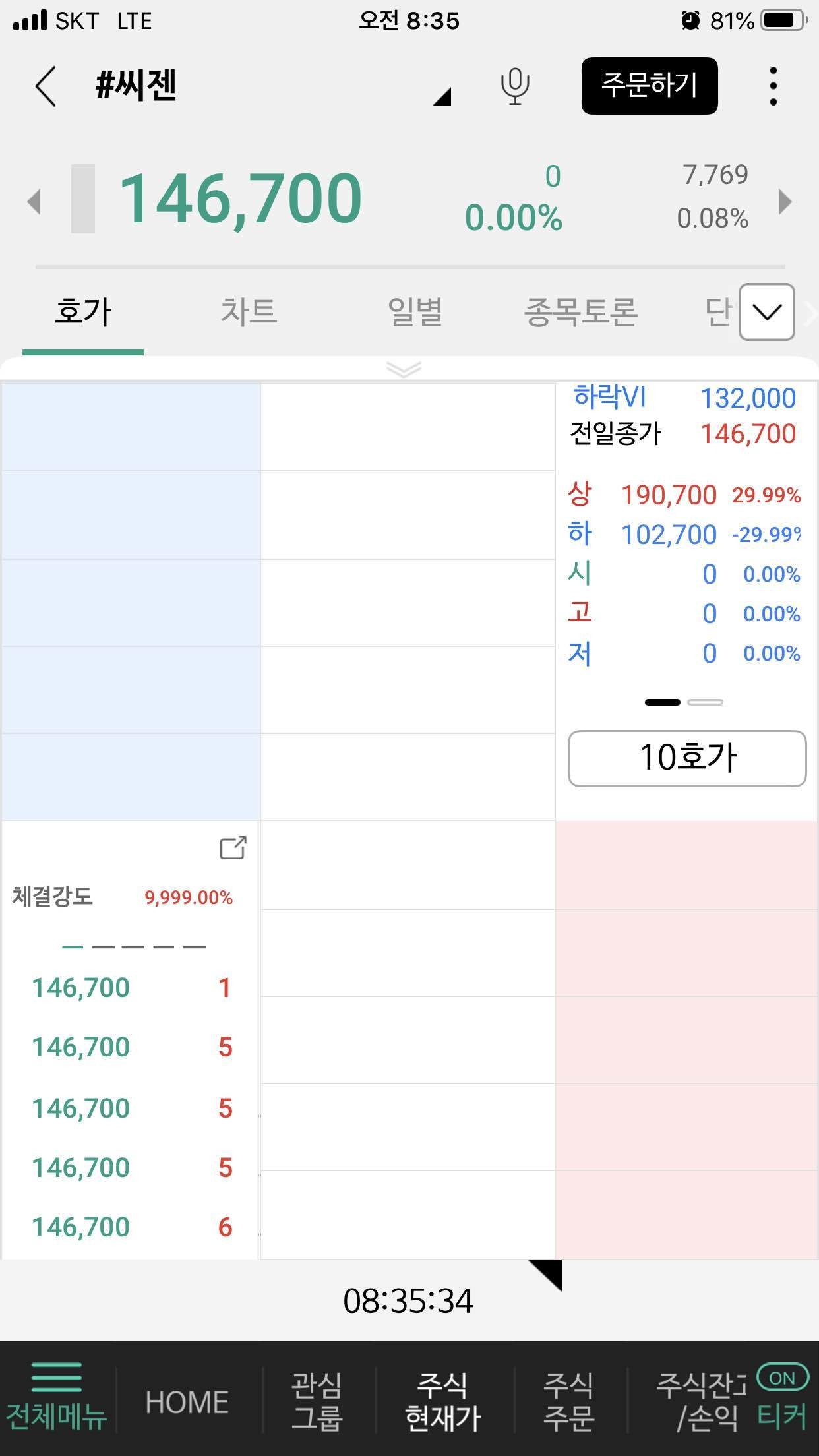Viewport: 819px width, 1456px height.
Task: Tap the right arrow for next stock
Action: click(783, 201)
